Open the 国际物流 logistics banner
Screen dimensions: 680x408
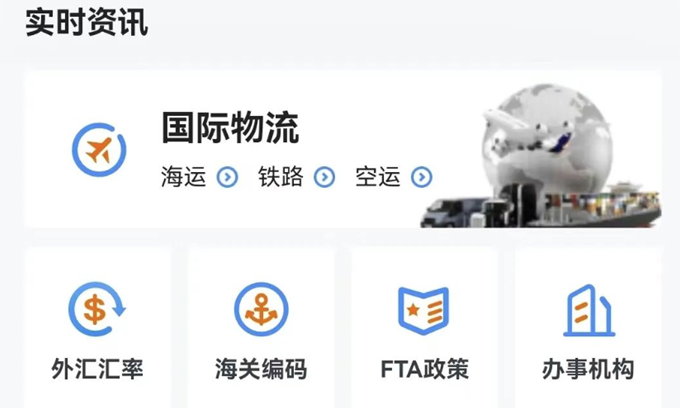click(x=230, y=128)
